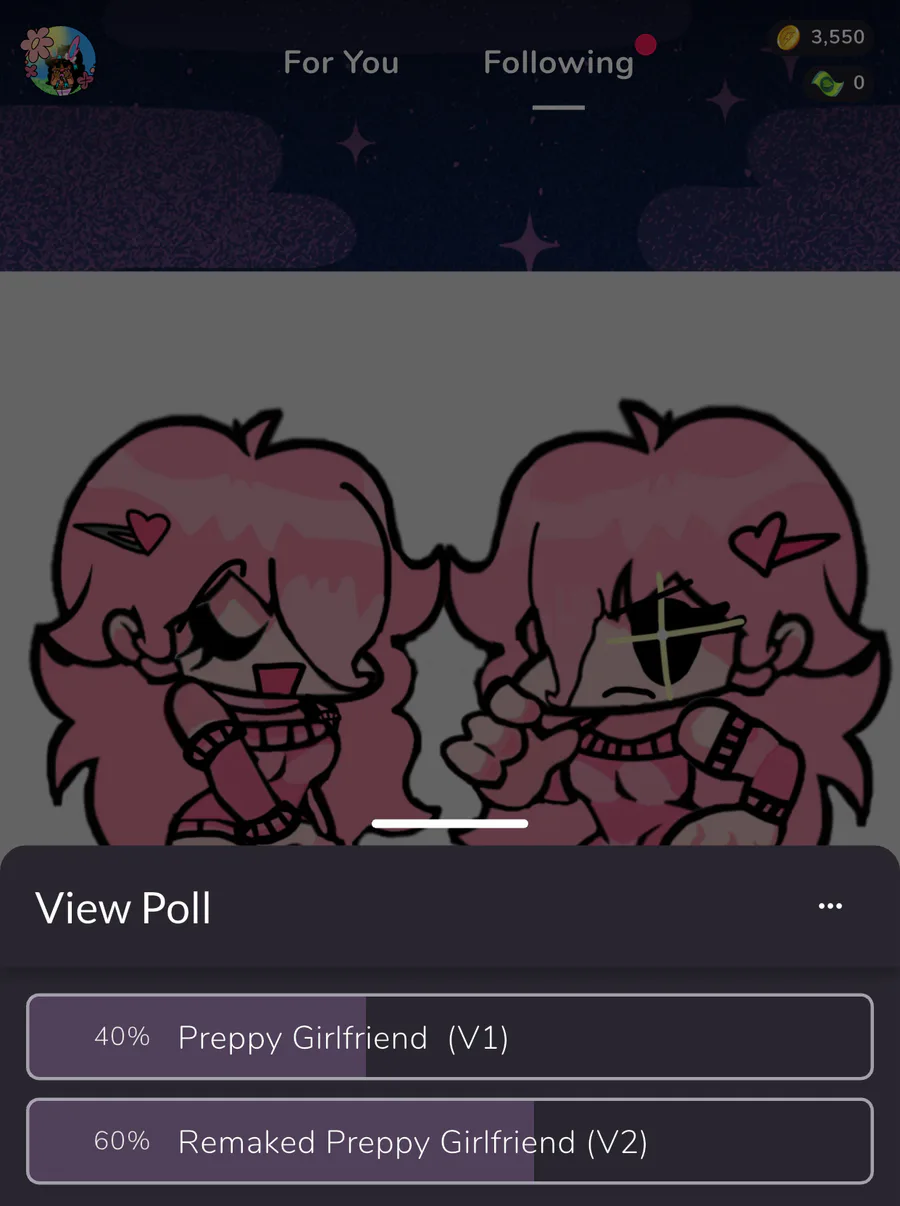The height and width of the screenshot is (1206, 900).
Task: Open your profile avatar
Action: (x=60, y=60)
